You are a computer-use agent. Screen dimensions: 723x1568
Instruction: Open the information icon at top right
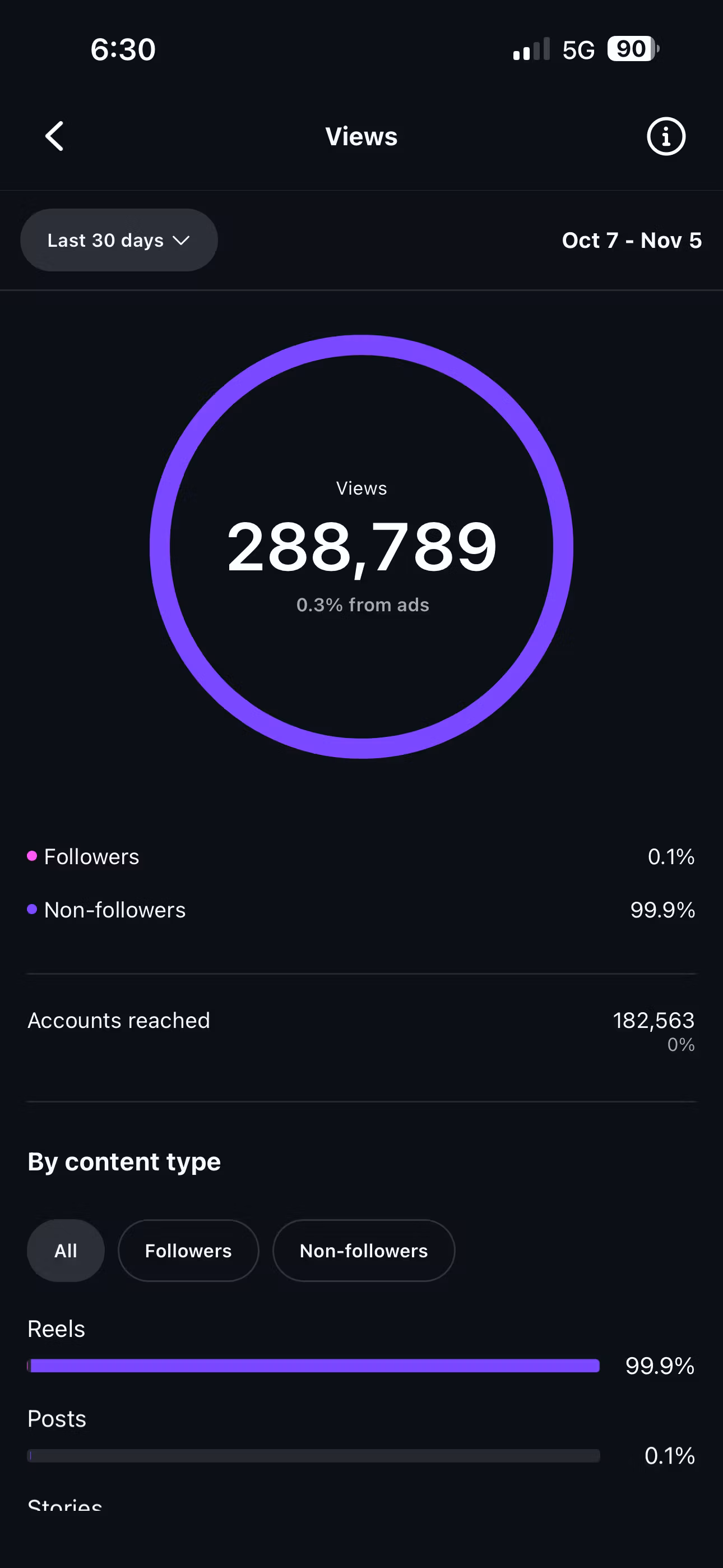click(666, 136)
